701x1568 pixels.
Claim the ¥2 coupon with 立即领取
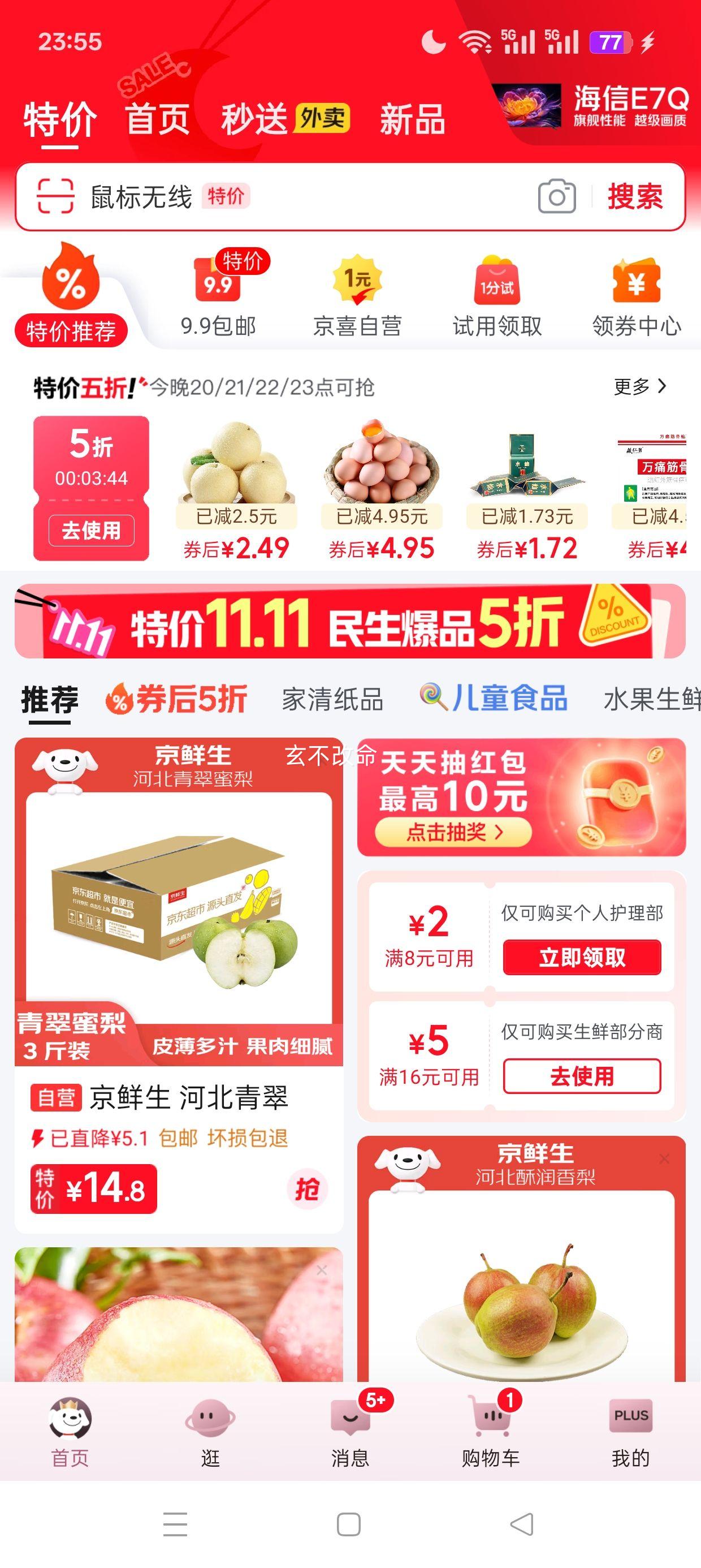coord(582,958)
